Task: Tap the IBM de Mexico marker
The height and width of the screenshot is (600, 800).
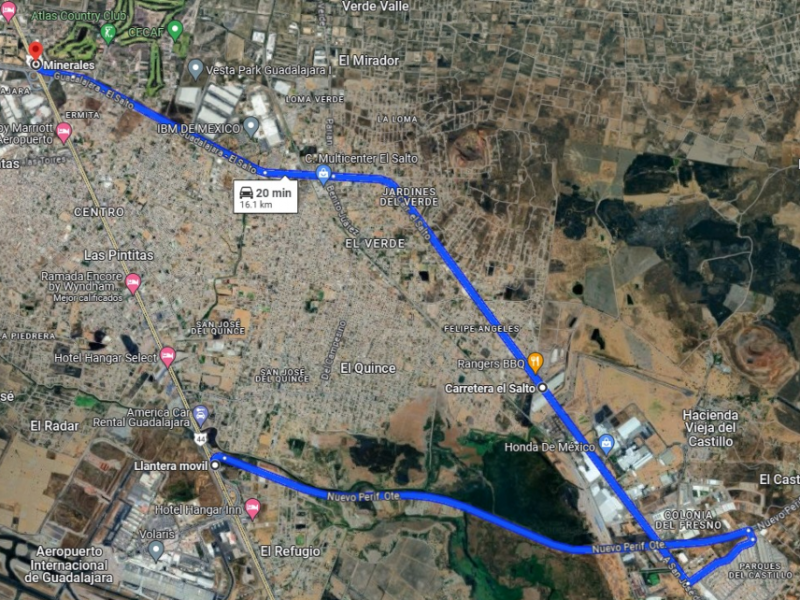Action: pyautogui.click(x=251, y=127)
